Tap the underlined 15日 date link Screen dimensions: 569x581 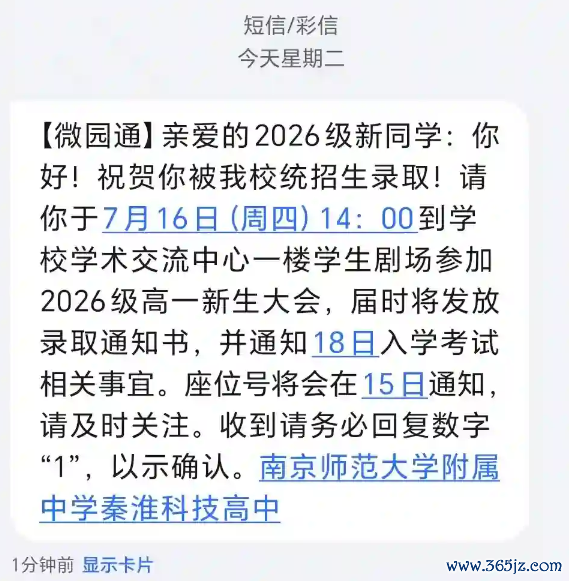click(x=395, y=384)
